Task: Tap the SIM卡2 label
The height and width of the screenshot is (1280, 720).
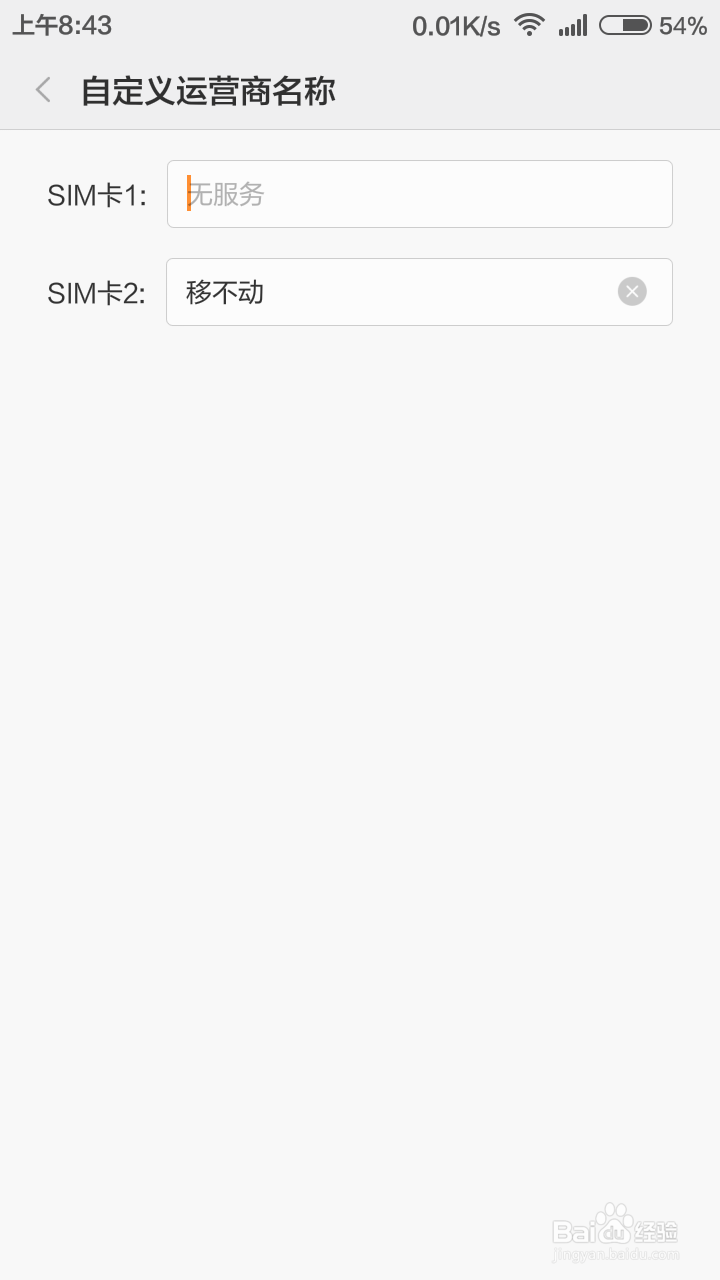Action: (x=96, y=291)
